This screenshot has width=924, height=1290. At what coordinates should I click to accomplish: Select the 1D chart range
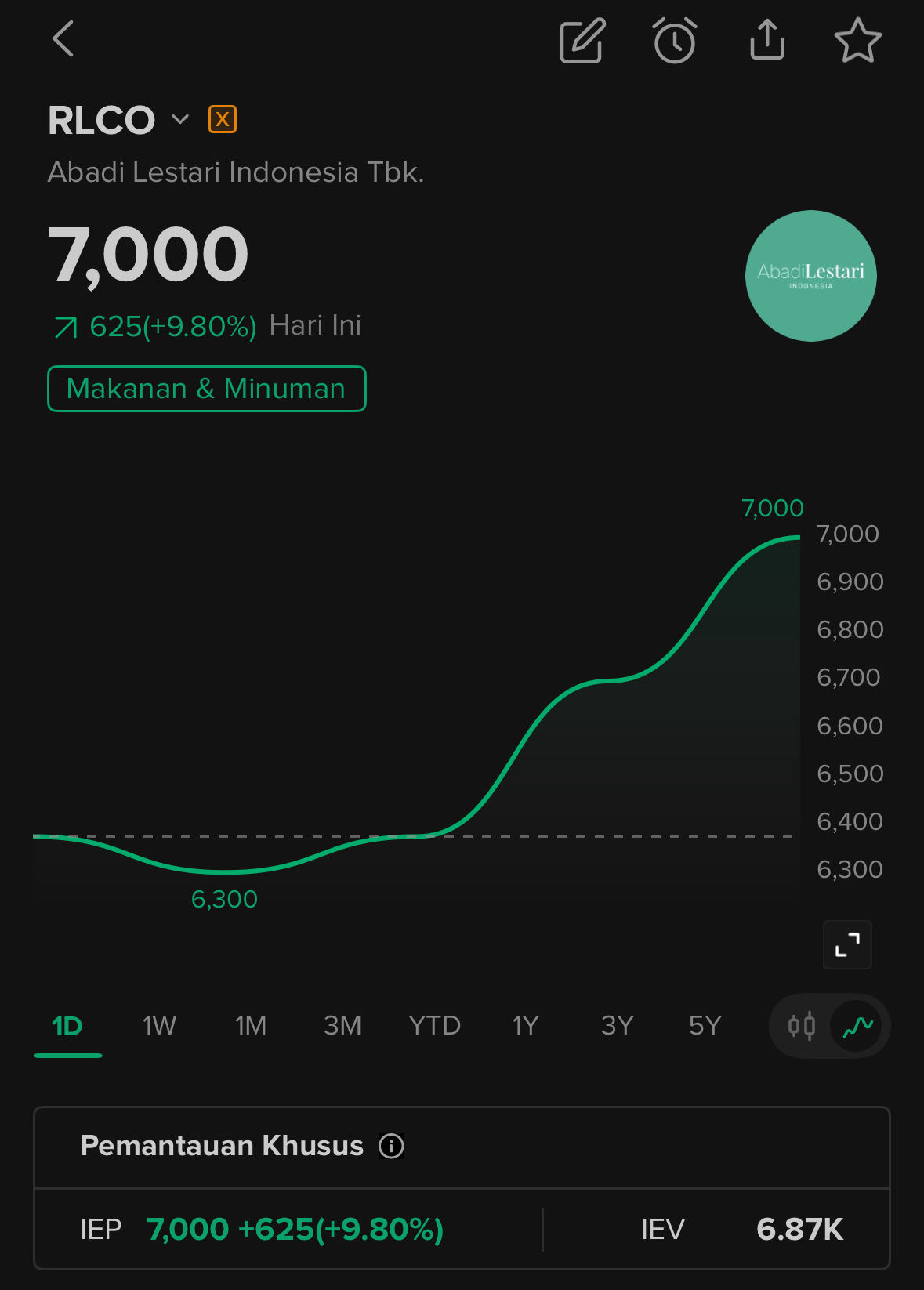67,1026
